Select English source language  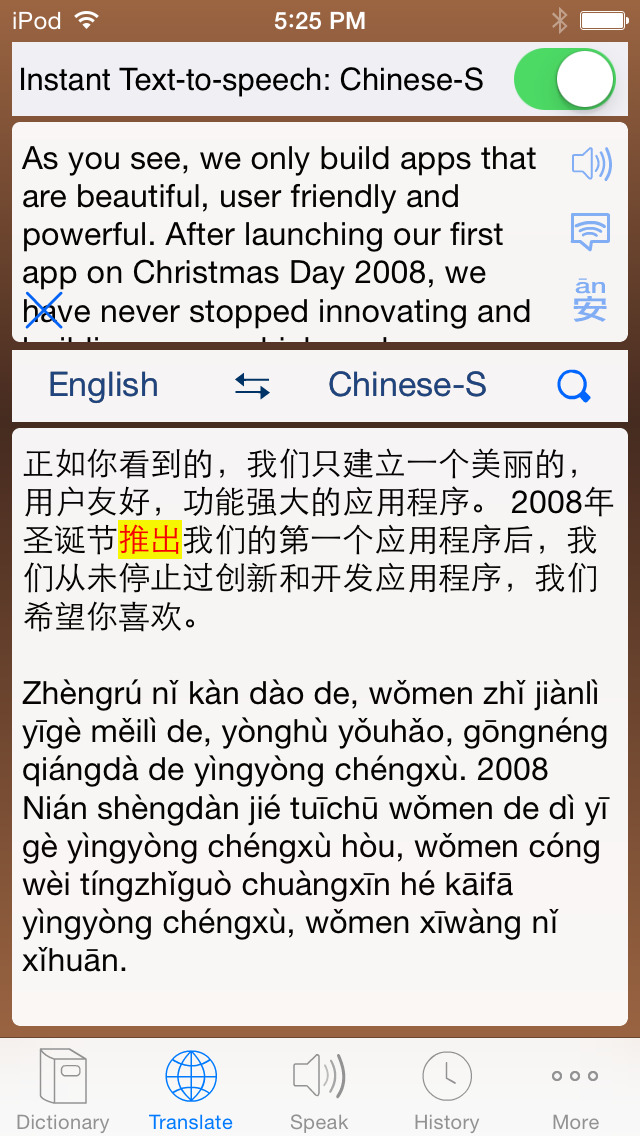pos(103,385)
